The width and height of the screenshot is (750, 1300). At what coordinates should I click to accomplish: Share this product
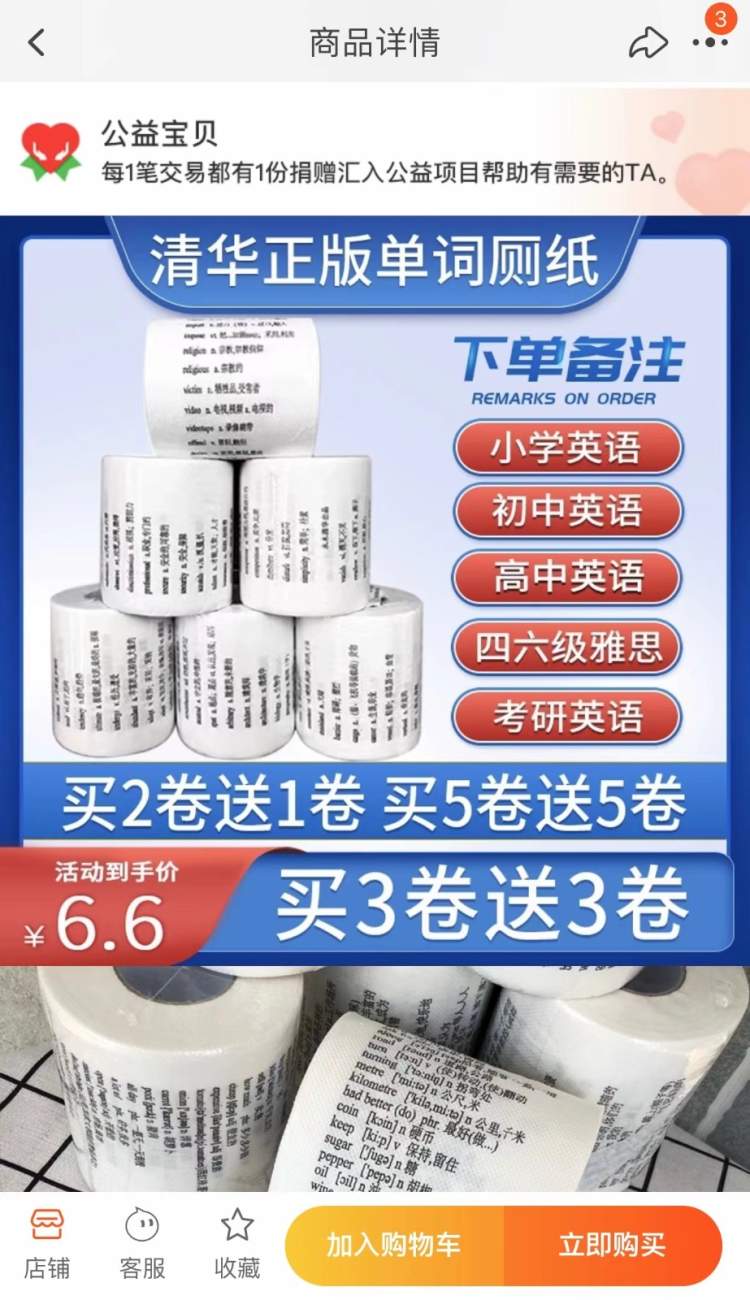(647, 42)
